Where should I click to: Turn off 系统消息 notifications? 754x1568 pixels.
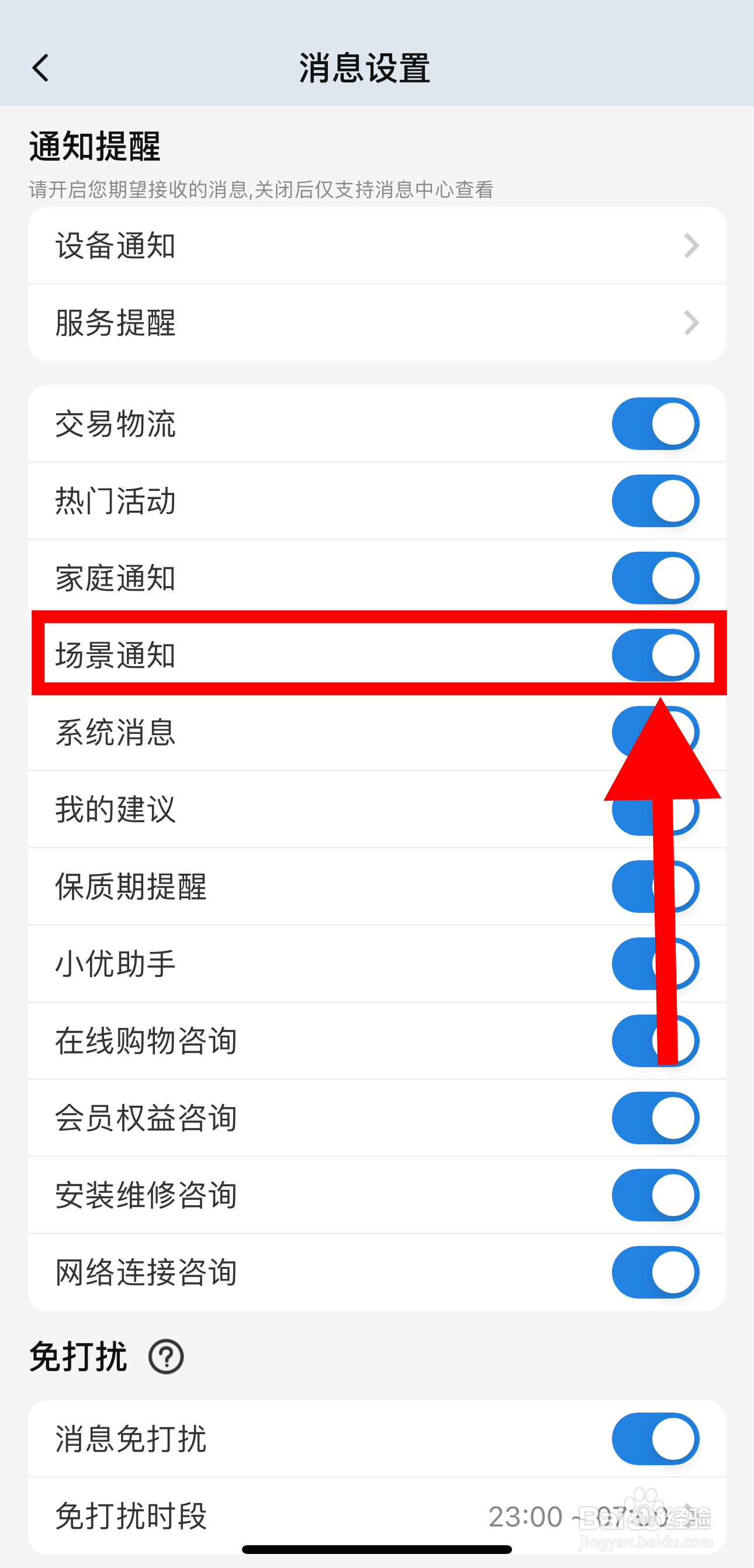tap(654, 732)
